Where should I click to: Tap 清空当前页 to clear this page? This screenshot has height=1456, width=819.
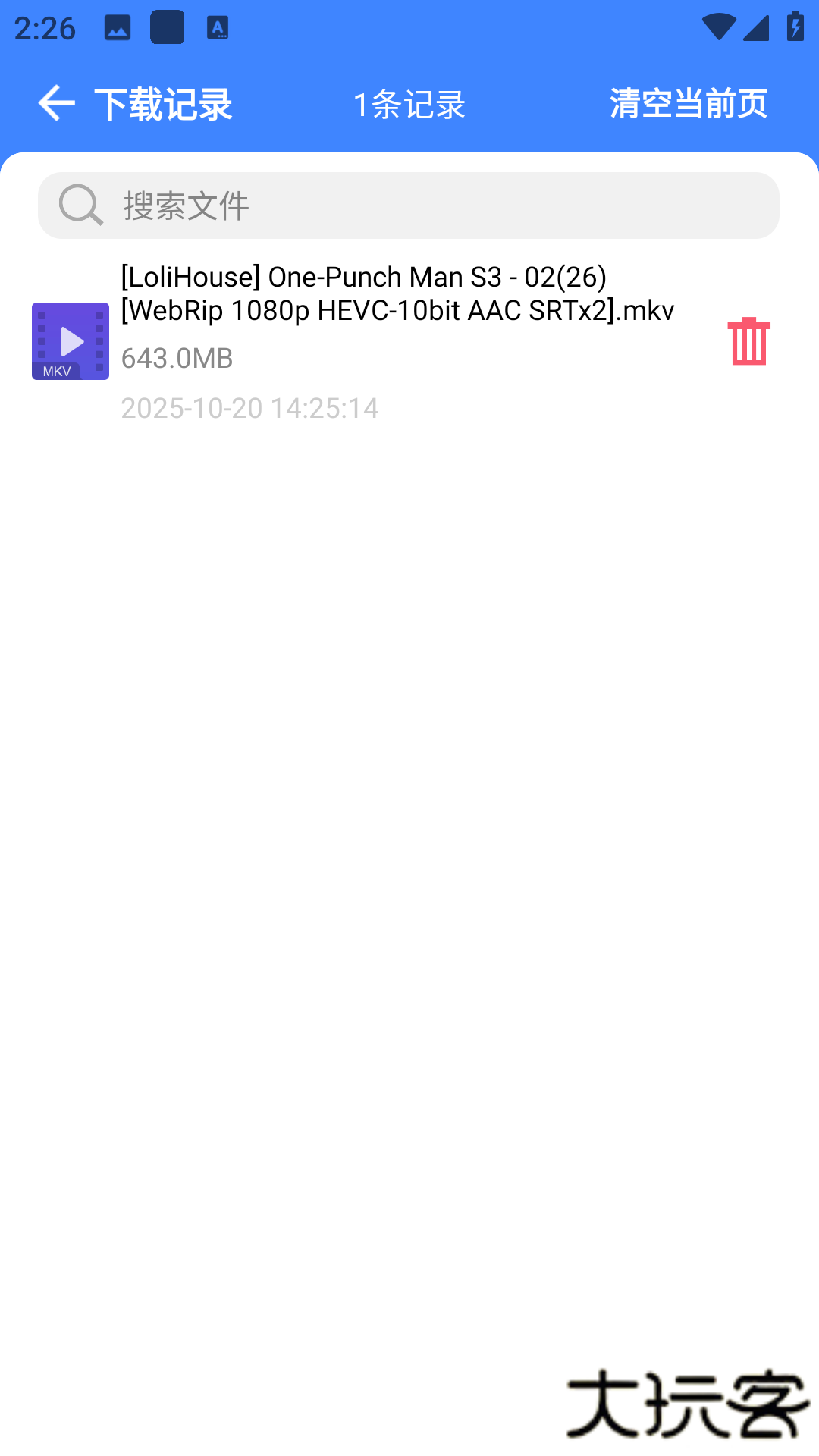pos(688,103)
